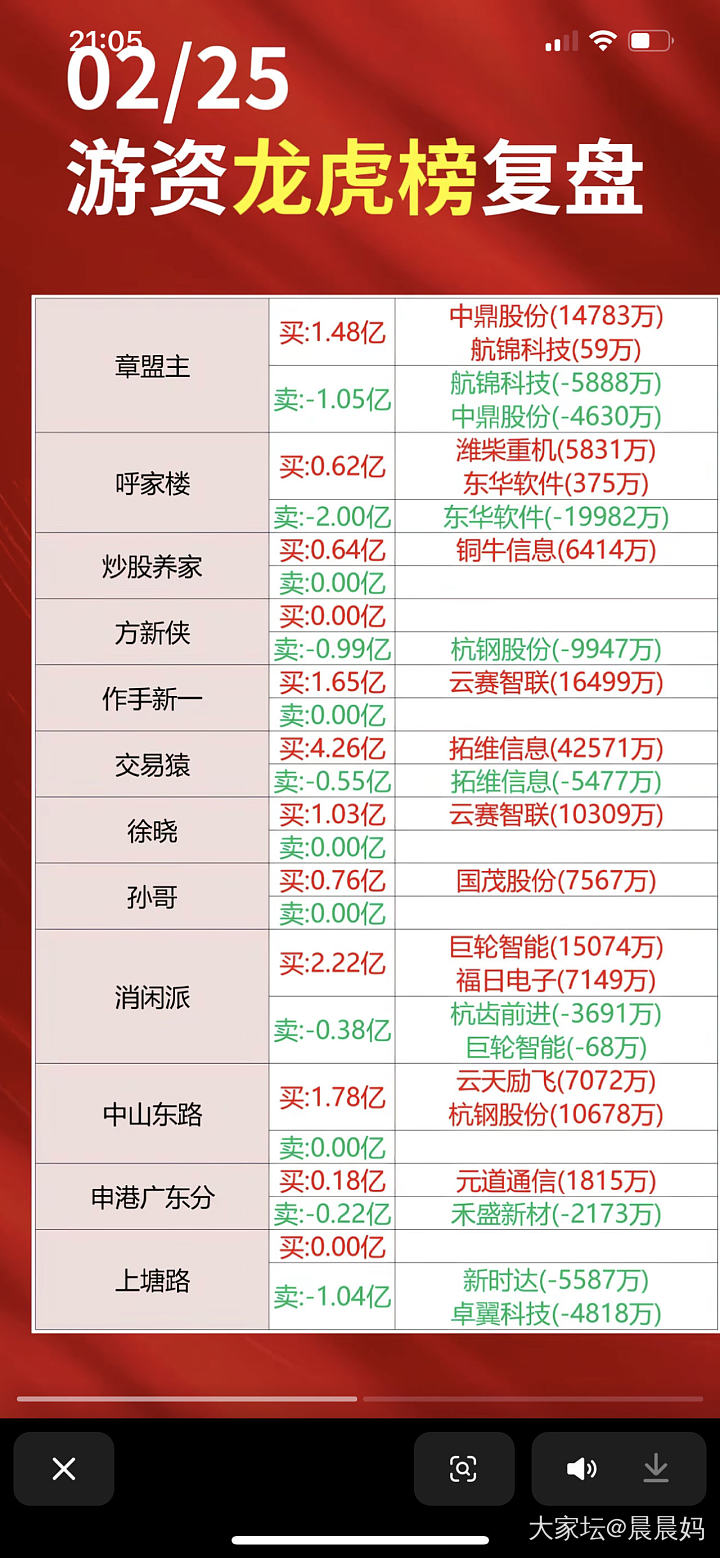
Task: Close the image viewer
Action: point(64,1468)
